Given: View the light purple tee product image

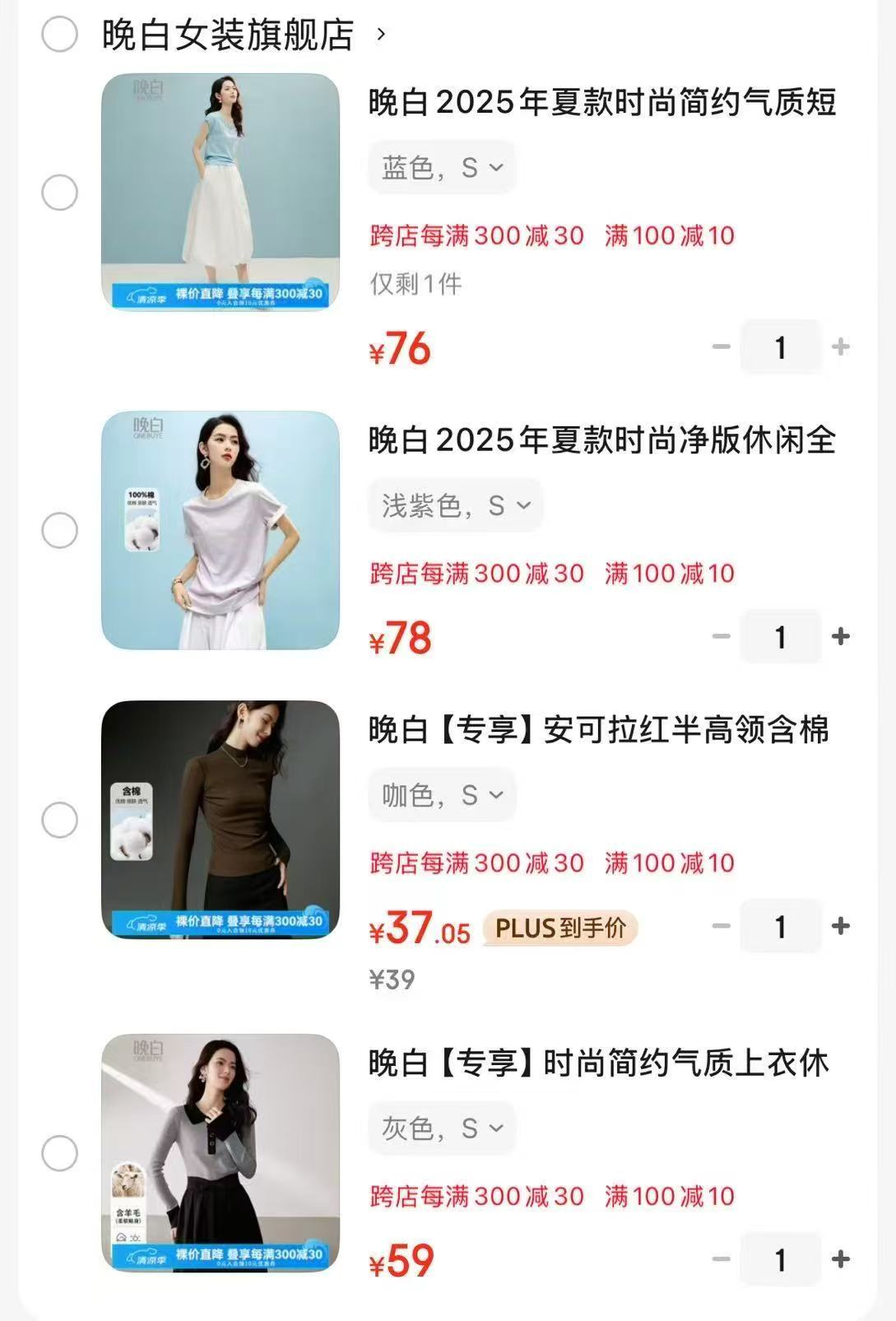Looking at the screenshot, I should 221,530.
